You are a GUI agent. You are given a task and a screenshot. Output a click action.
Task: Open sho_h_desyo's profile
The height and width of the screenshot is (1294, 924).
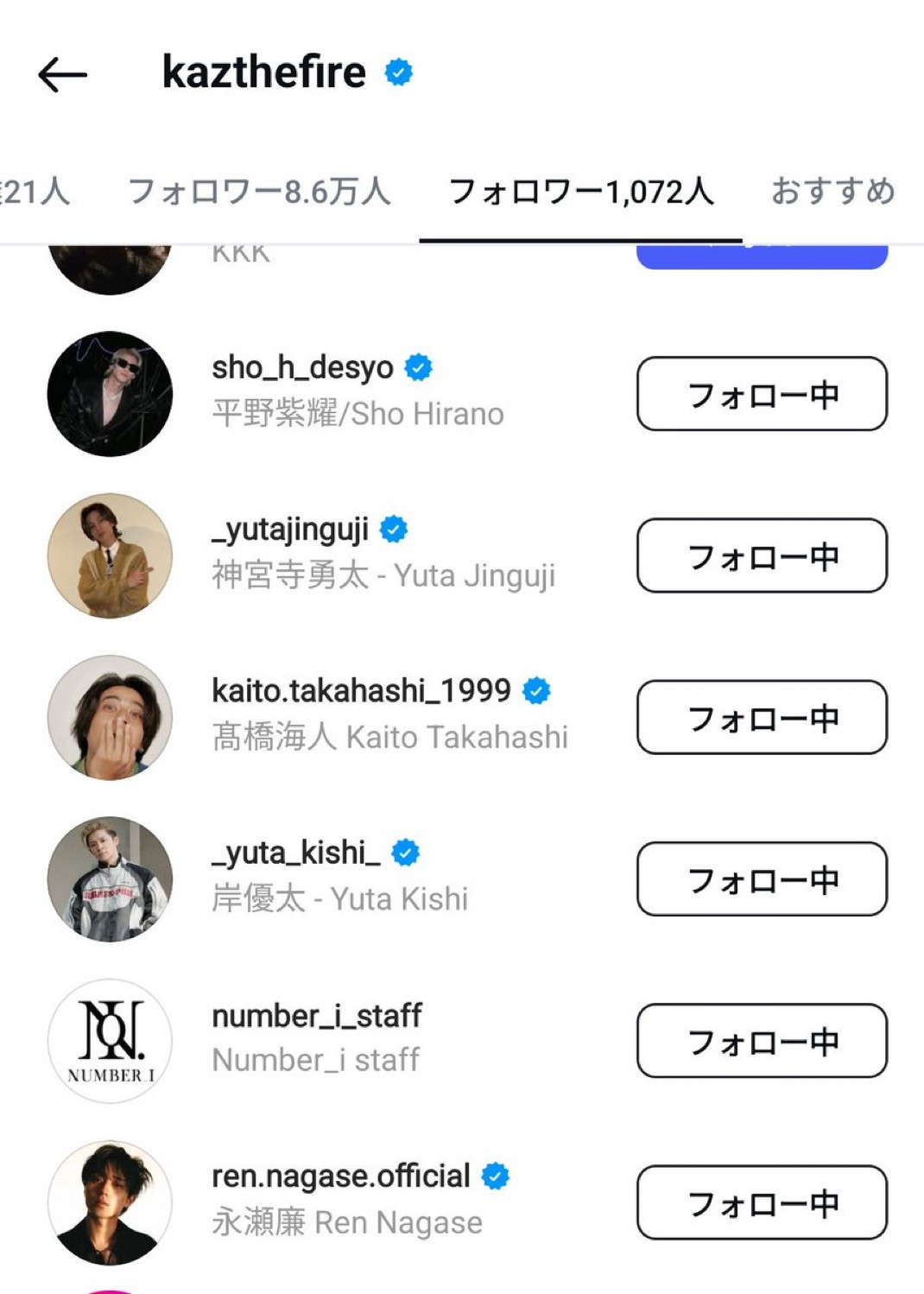tap(302, 369)
